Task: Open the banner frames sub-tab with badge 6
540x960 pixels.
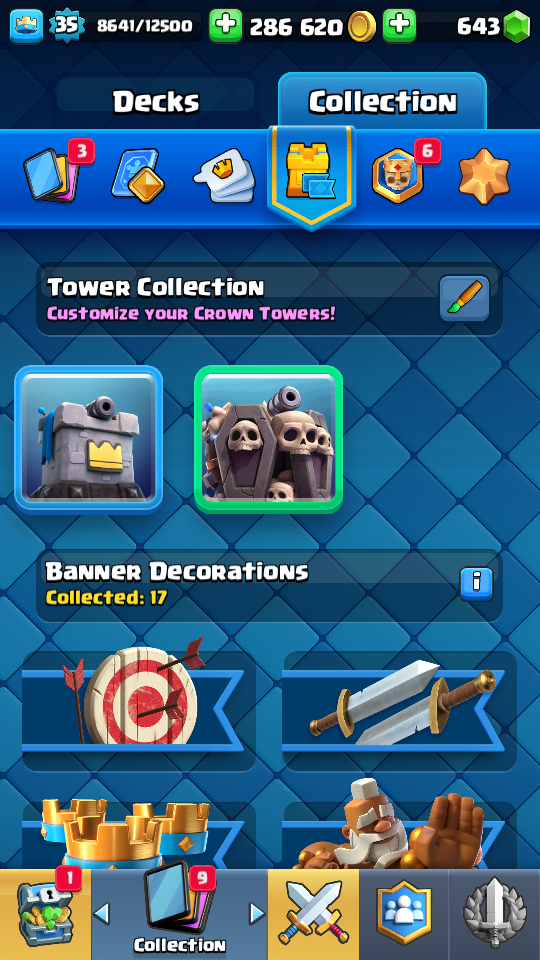Action: coord(398,175)
